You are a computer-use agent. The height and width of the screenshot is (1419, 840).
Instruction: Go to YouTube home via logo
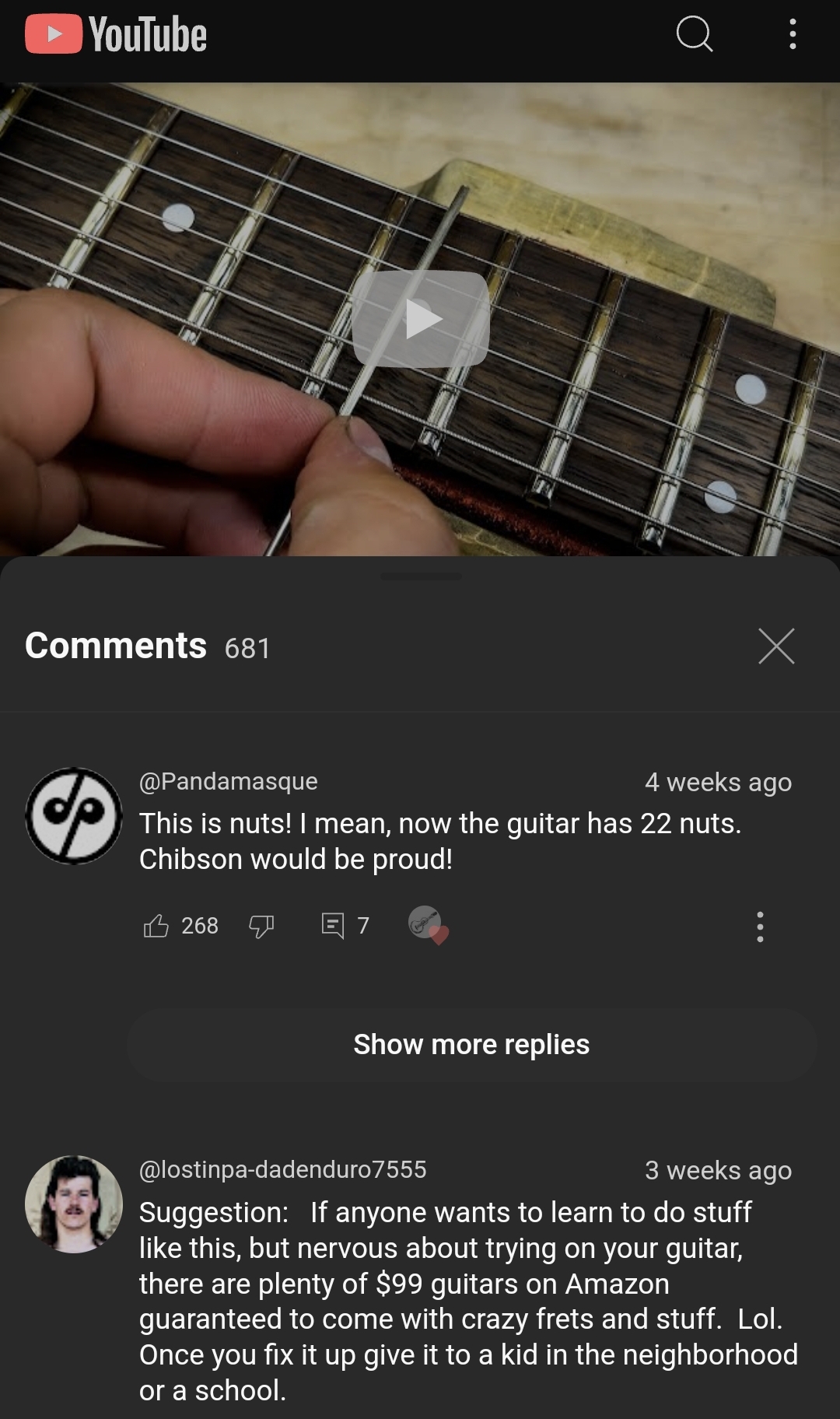click(116, 35)
